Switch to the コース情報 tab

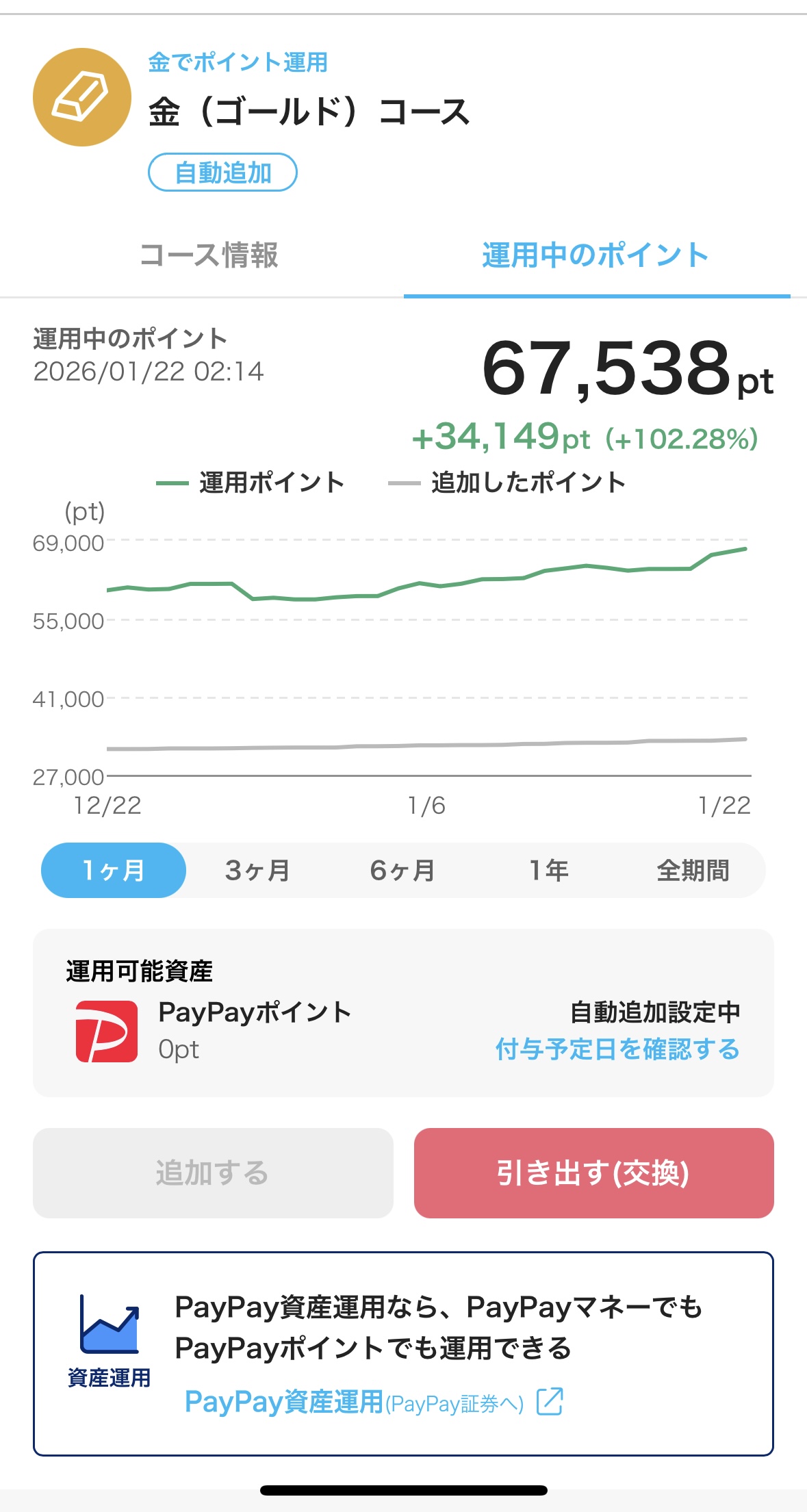209,255
